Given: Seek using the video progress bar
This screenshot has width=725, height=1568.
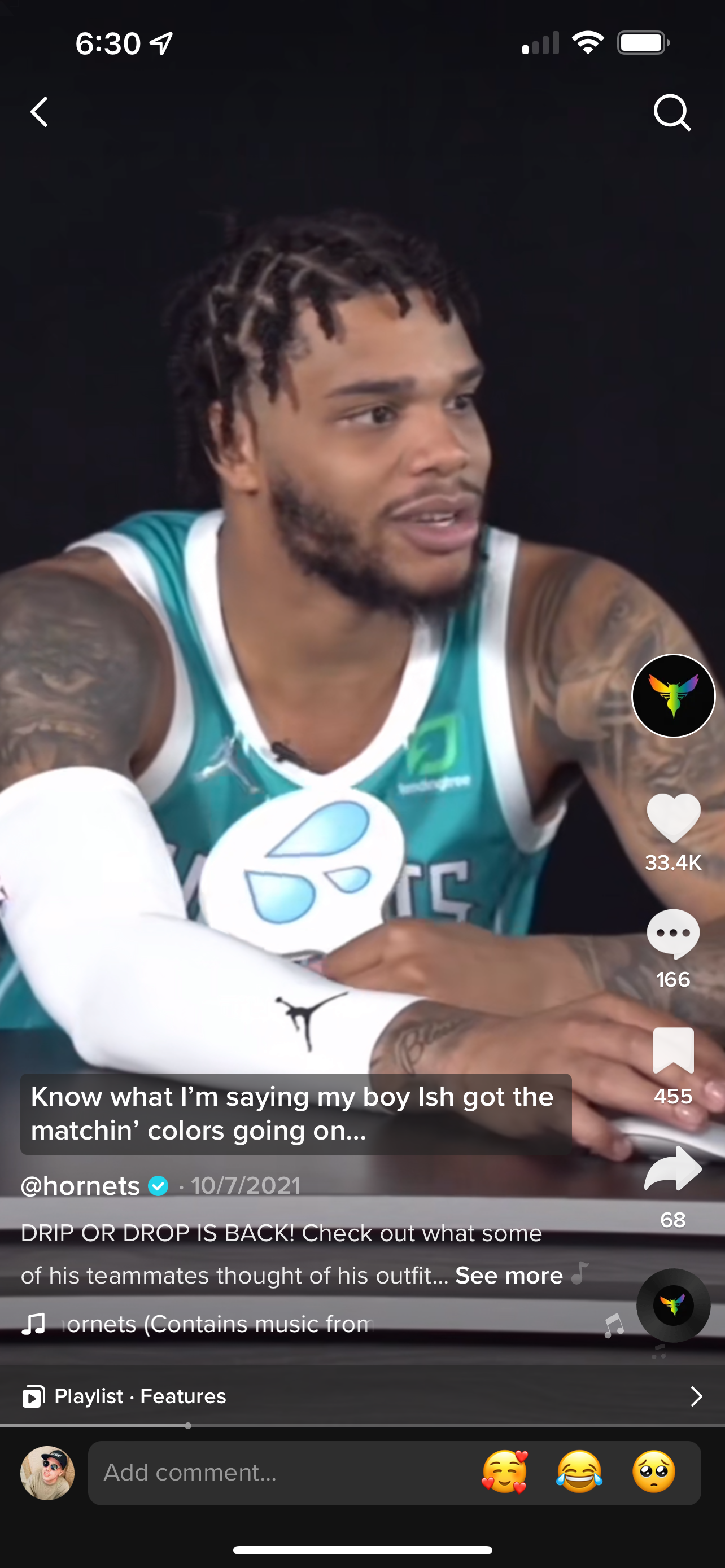Looking at the screenshot, I should point(362,1426).
